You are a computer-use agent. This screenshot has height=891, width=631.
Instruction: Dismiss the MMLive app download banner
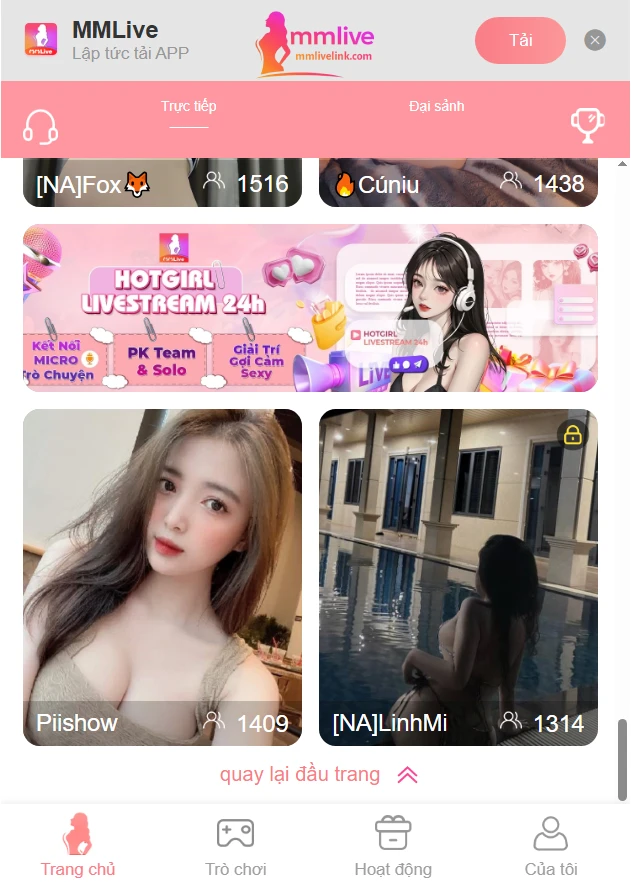pos(595,40)
